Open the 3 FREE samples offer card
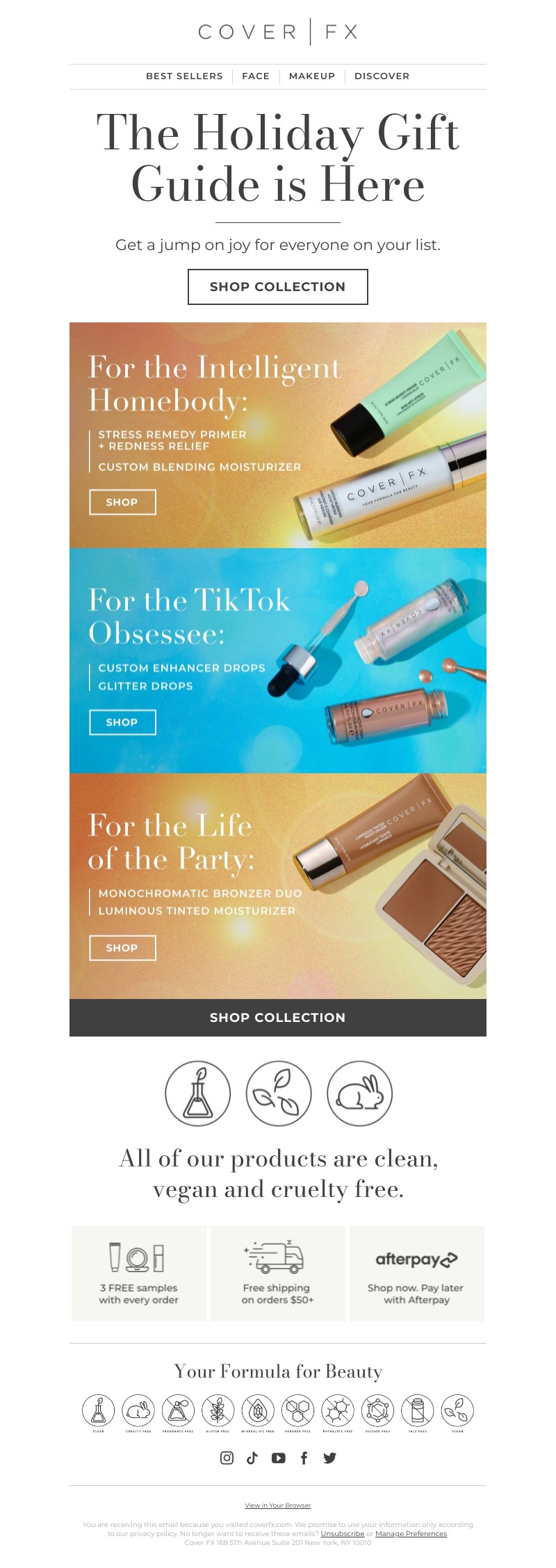556x1568 pixels. click(139, 1273)
